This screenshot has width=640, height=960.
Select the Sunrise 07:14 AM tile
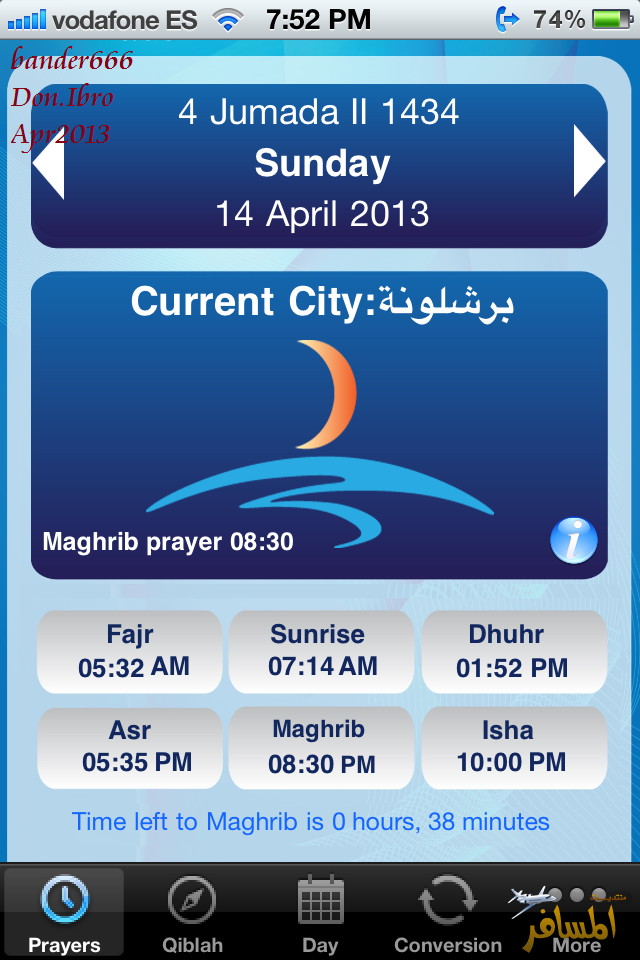click(x=321, y=651)
